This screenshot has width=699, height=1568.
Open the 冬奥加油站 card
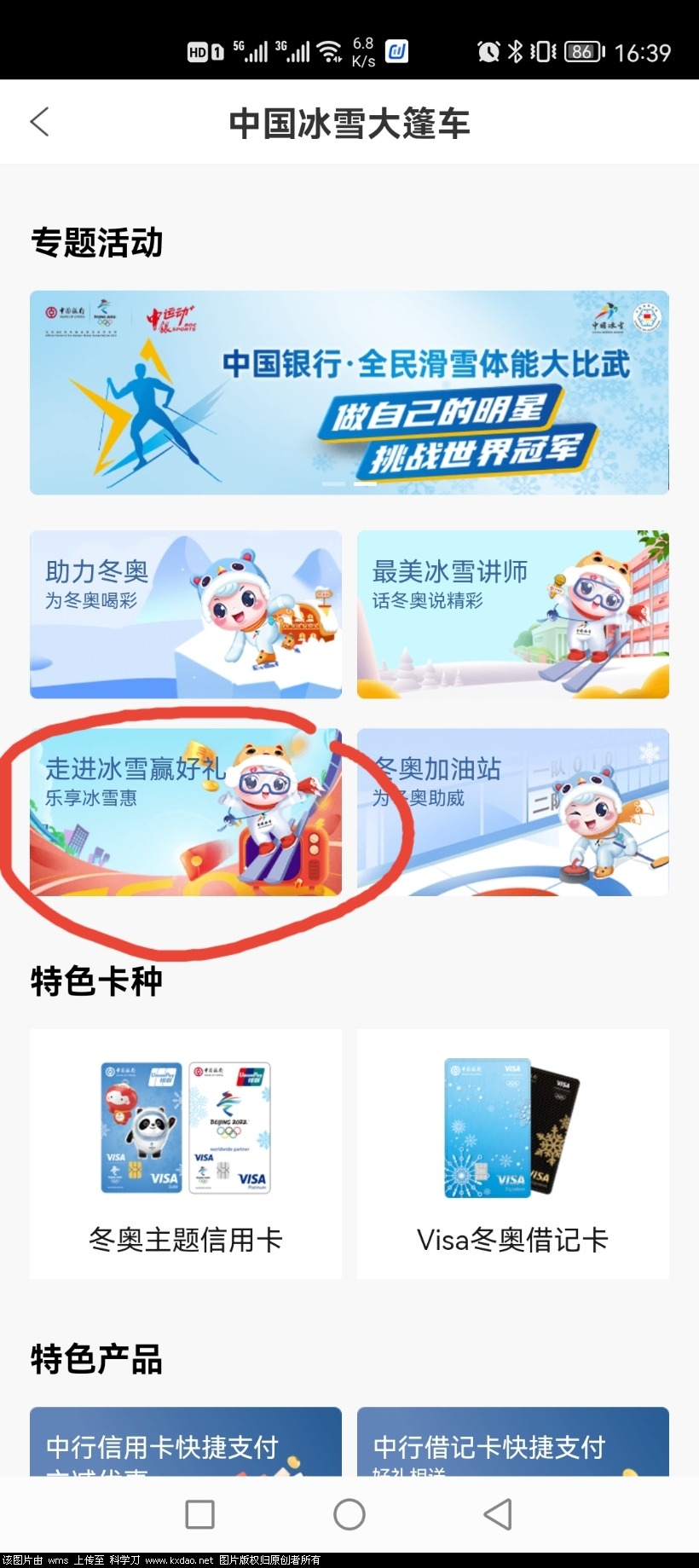[512, 811]
